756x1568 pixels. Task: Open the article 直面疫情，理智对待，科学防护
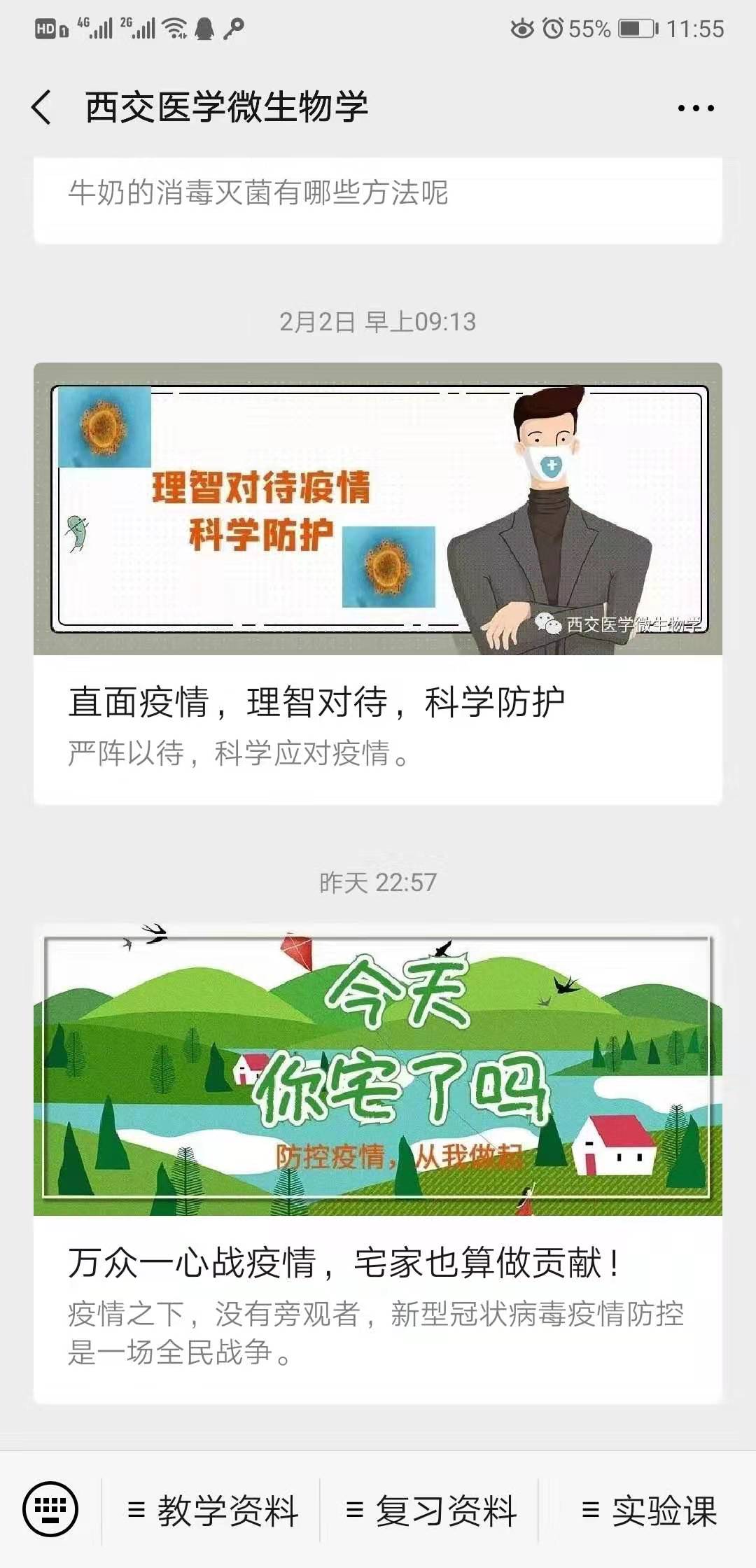pyautogui.click(x=378, y=583)
